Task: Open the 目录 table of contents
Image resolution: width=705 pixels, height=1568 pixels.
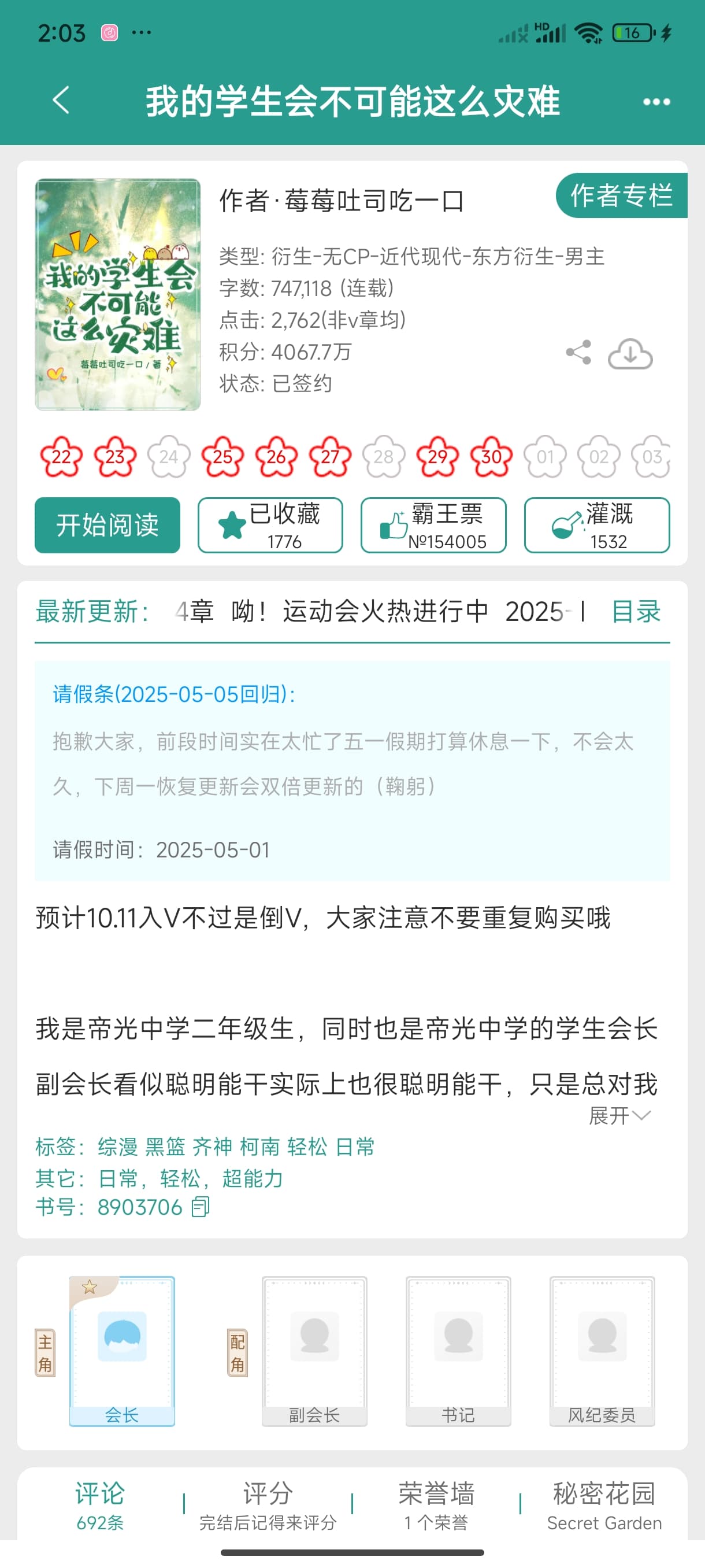Action: (636, 611)
